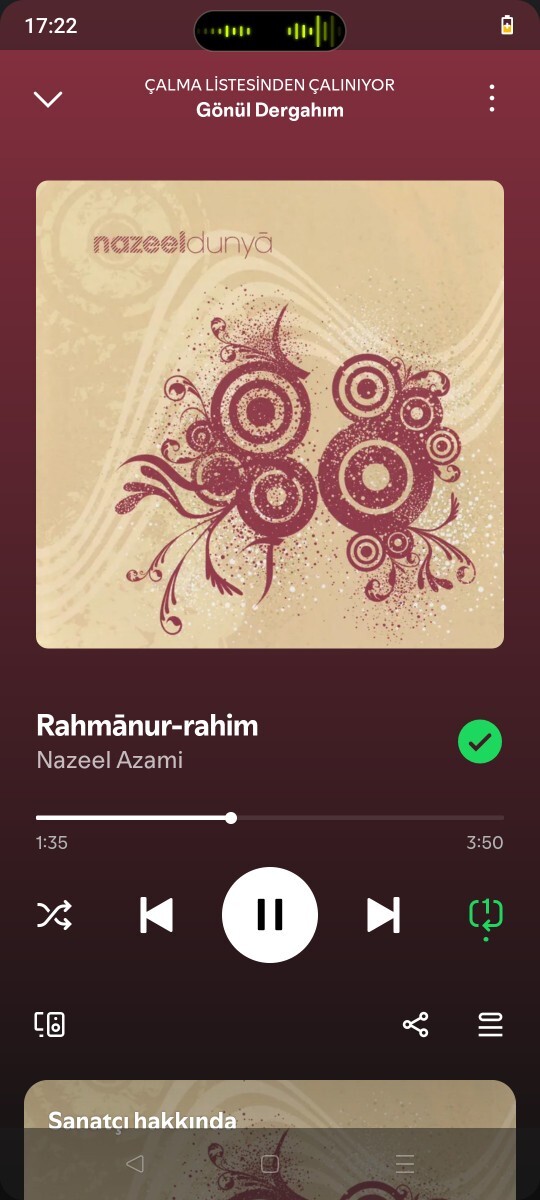Skip to the previous track
Viewport: 540px width, 1200px height.
pyautogui.click(x=156, y=915)
